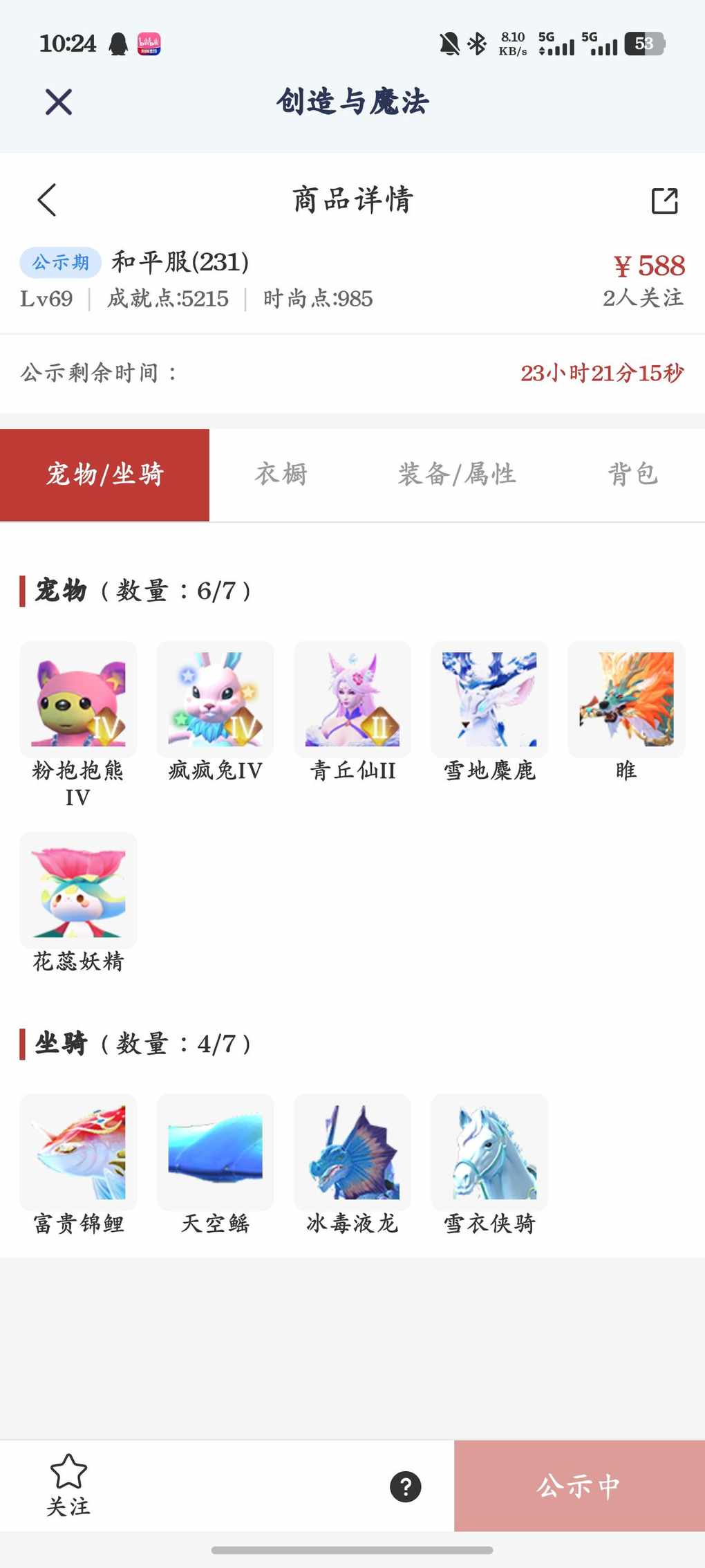Open the 睢 pet
The width and height of the screenshot is (705, 1568).
click(x=626, y=699)
